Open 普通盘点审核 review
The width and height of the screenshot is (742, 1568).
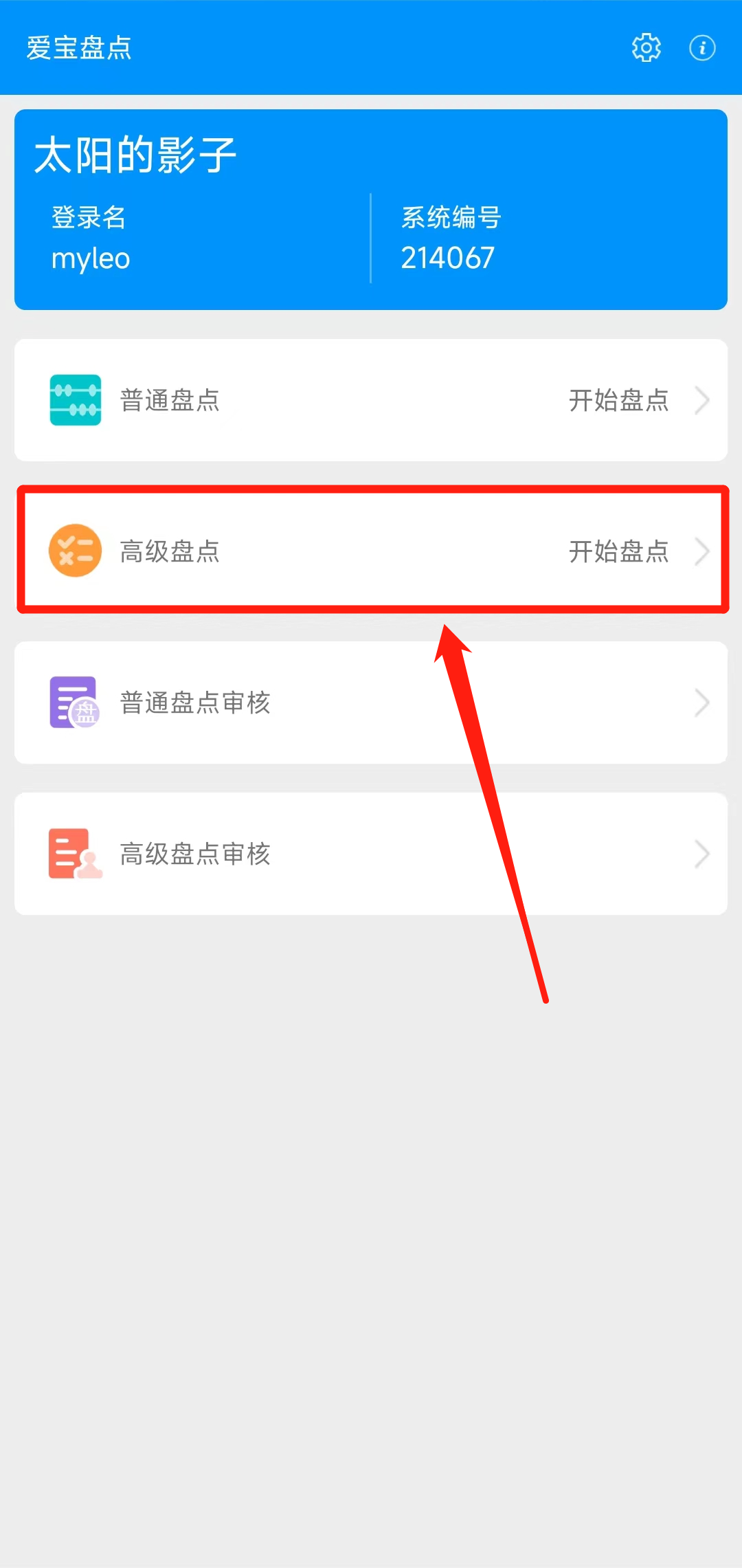coord(371,703)
